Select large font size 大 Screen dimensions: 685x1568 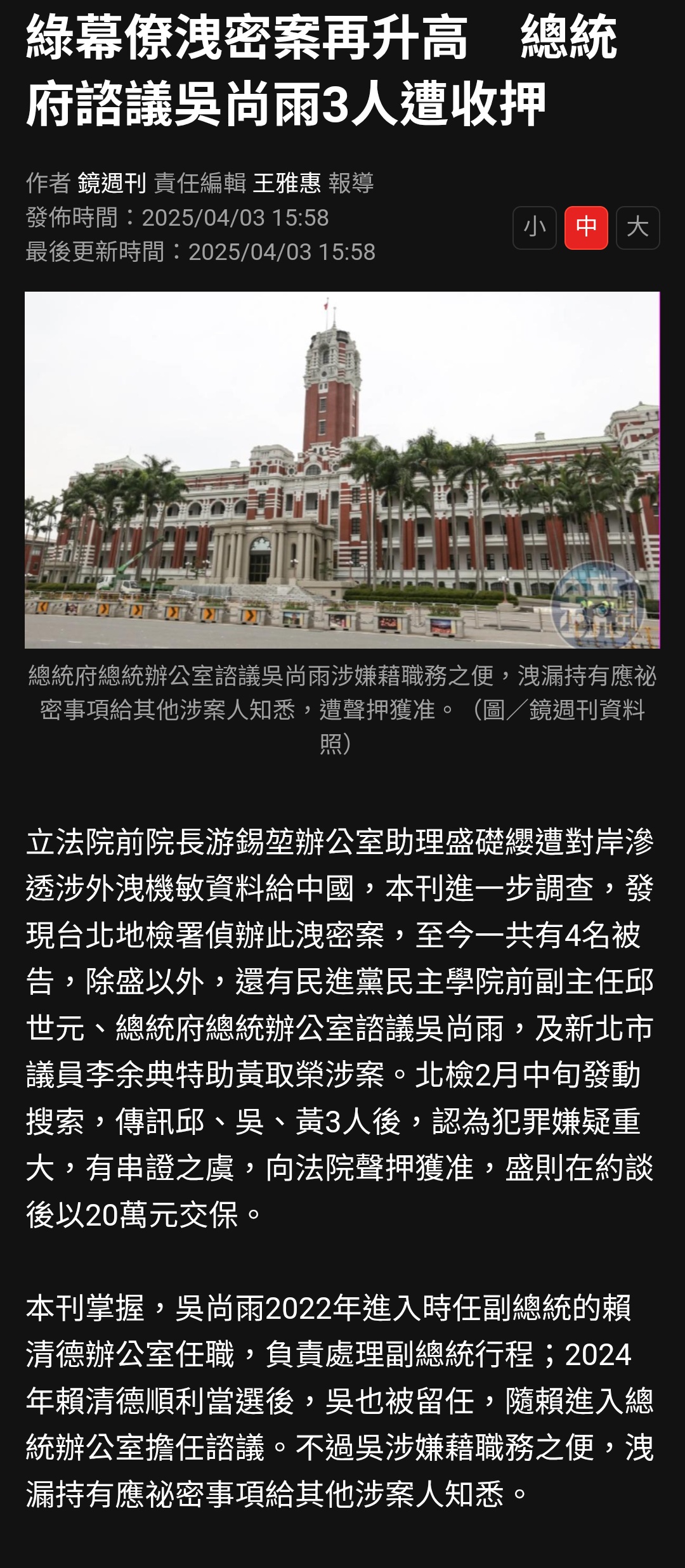click(637, 228)
